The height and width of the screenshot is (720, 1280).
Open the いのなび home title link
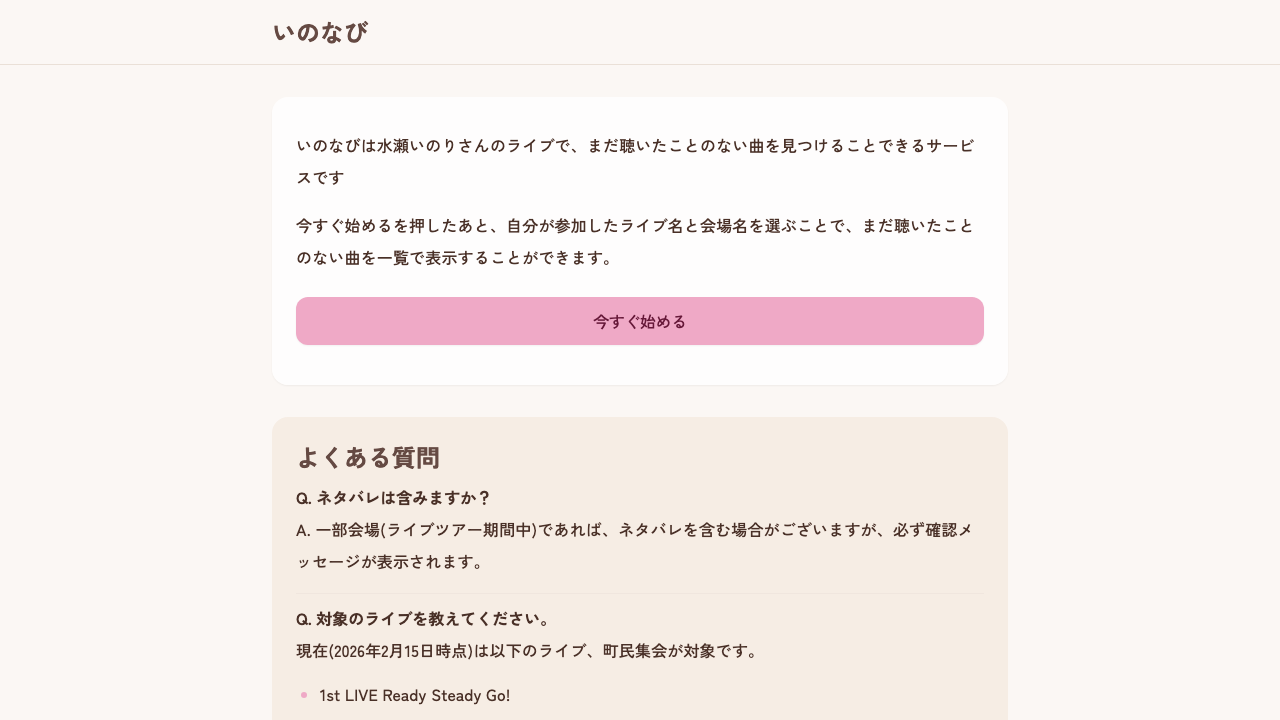click(320, 32)
